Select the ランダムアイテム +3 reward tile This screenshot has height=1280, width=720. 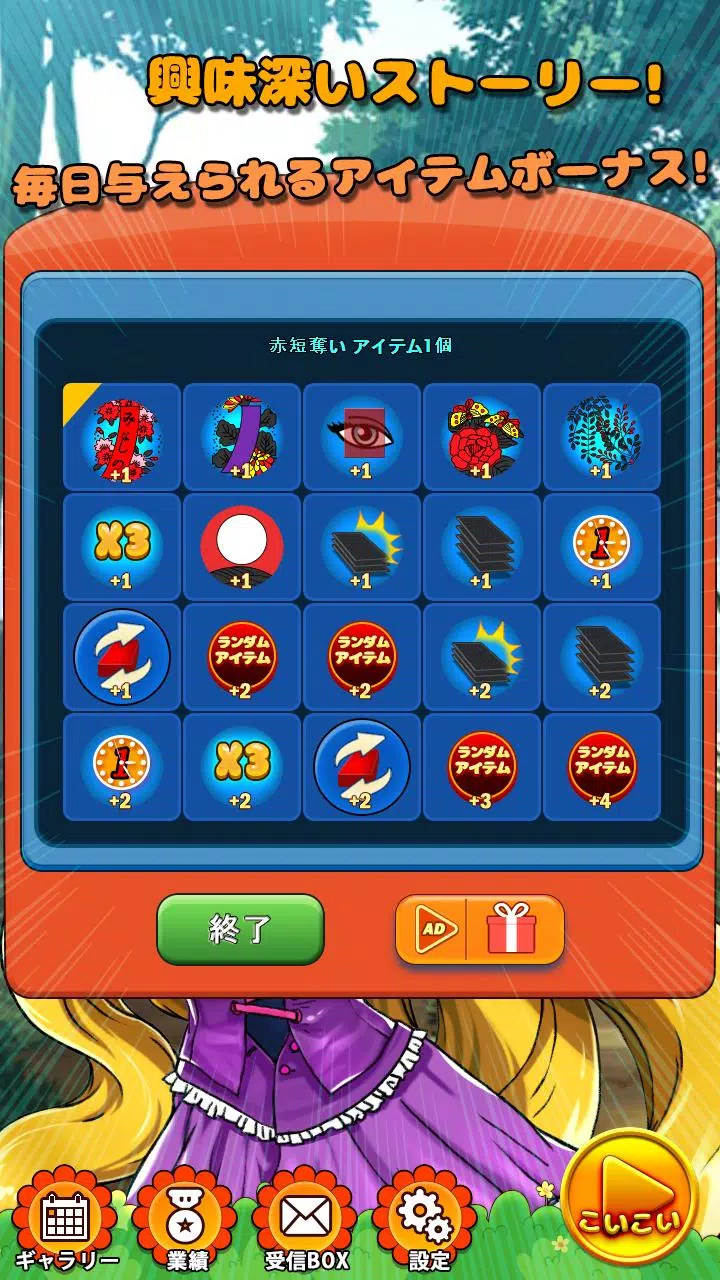point(480,768)
